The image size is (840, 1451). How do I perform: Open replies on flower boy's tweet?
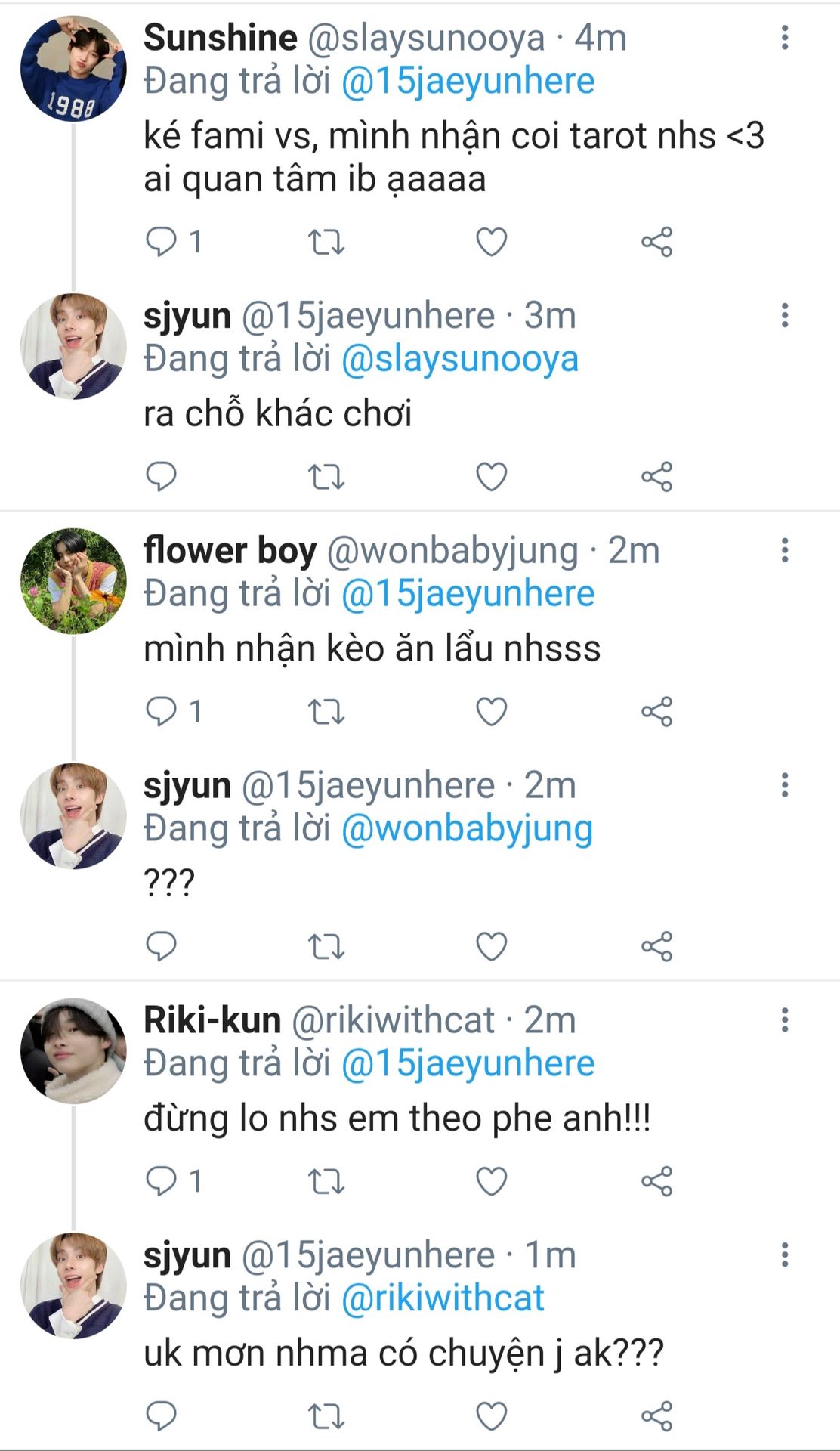point(174,712)
